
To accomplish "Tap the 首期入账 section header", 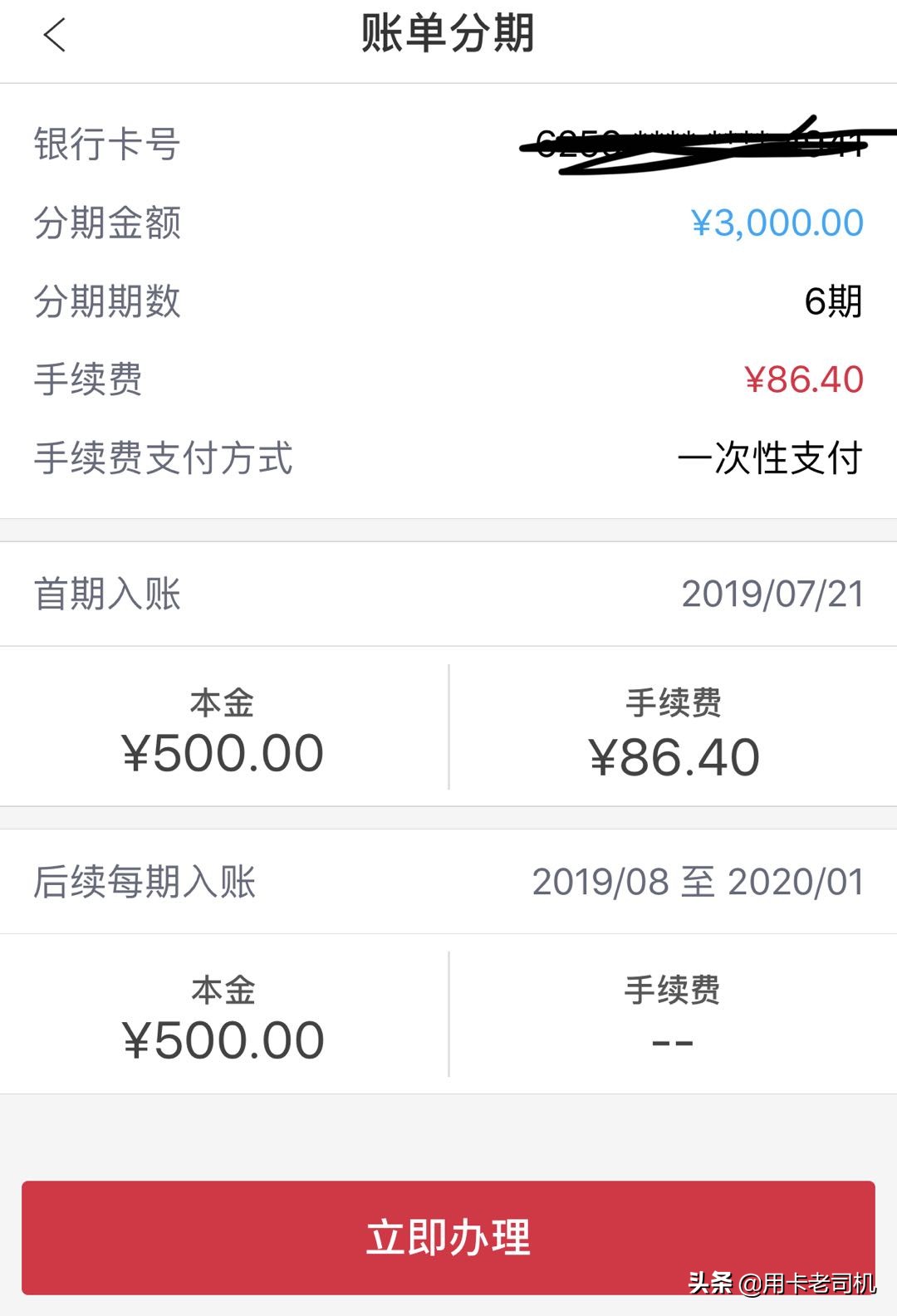I will click(106, 592).
